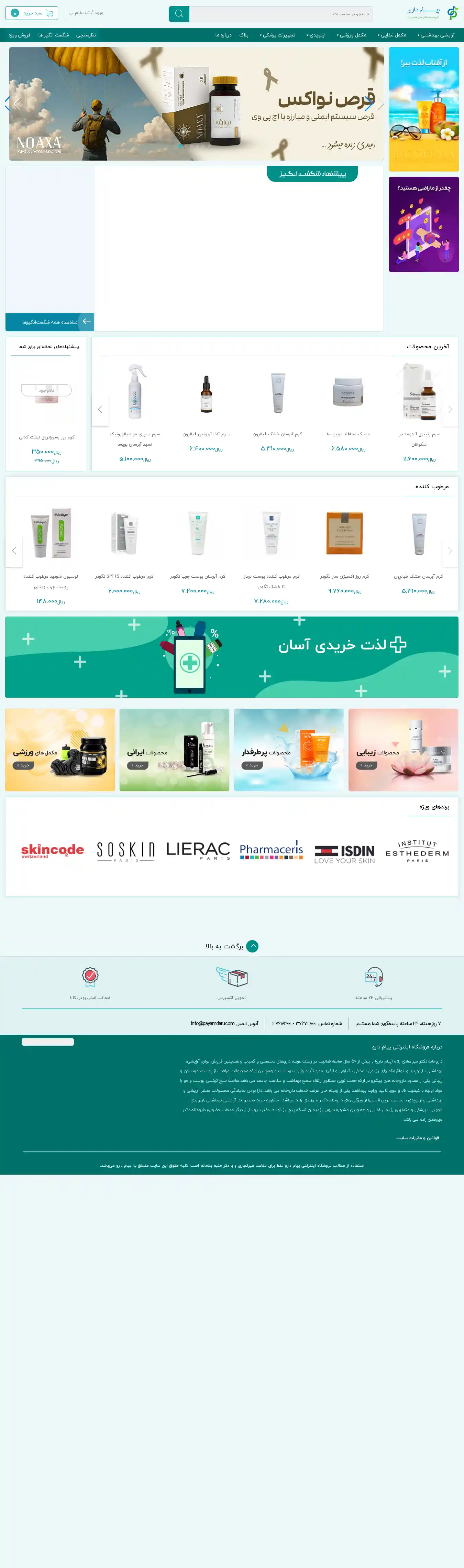
Task: Open the درباره ما page
Action: point(223,35)
